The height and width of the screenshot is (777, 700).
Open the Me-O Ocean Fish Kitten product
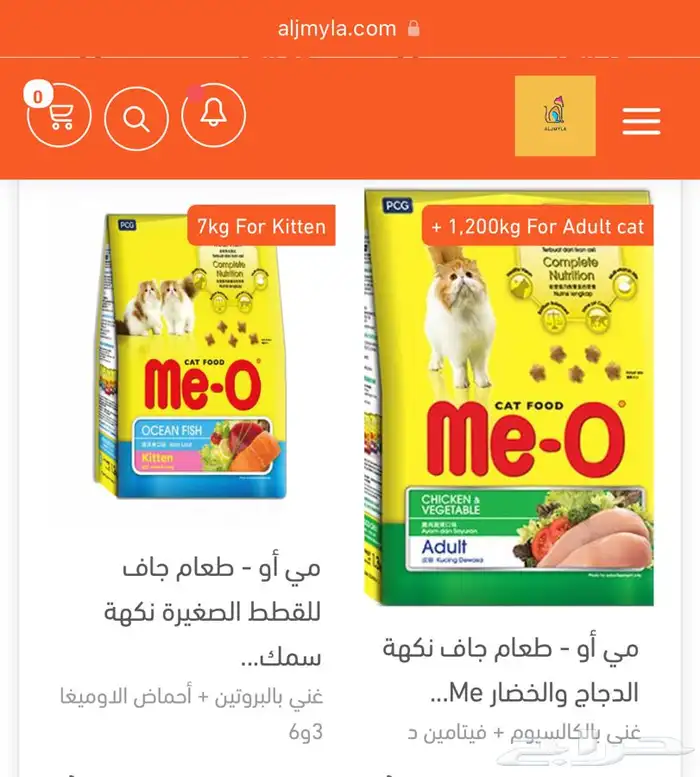191,356
